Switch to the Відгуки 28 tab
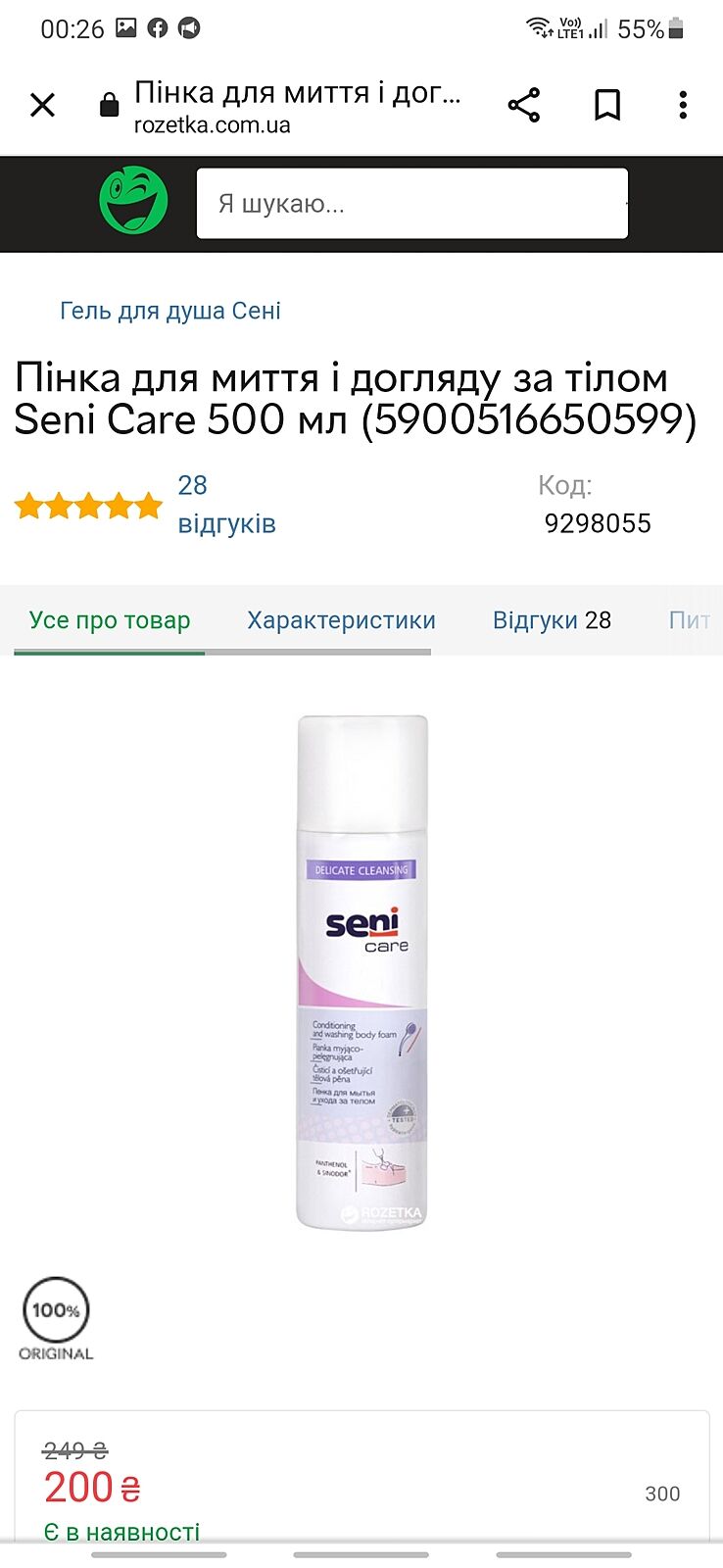This screenshot has height=1568, width=723. click(x=552, y=620)
